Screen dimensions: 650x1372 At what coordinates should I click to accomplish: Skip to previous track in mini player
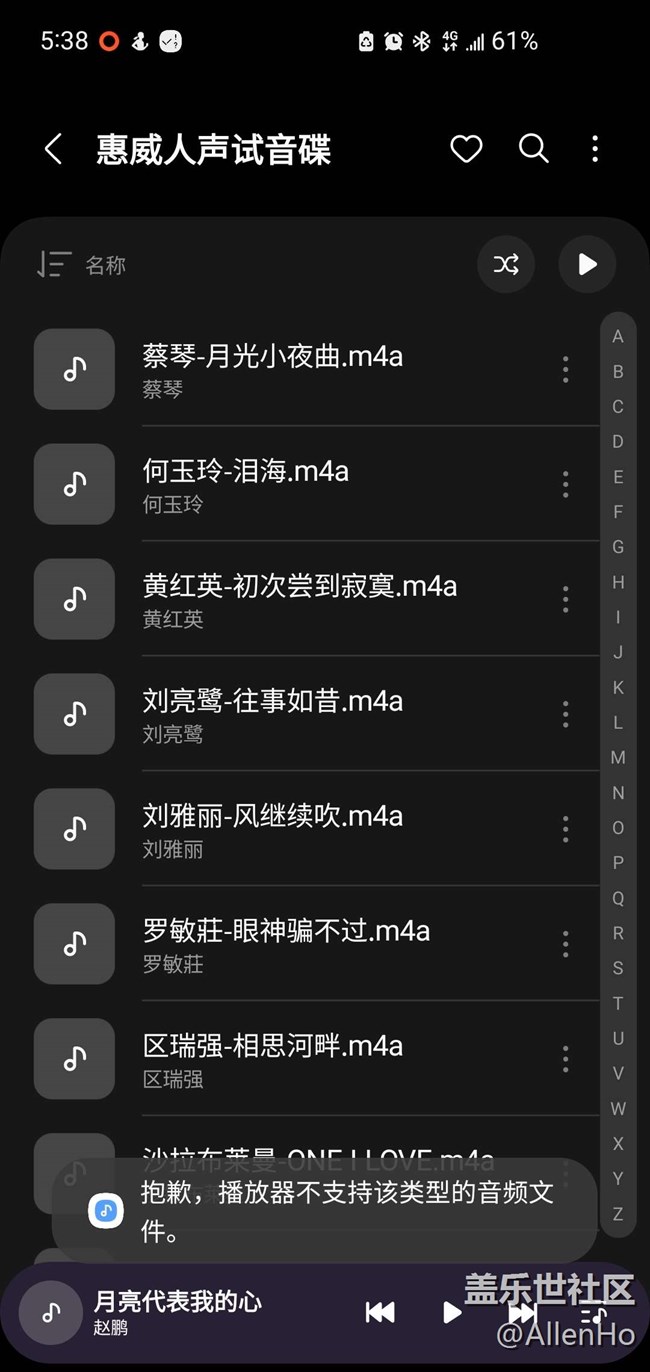380,1312
